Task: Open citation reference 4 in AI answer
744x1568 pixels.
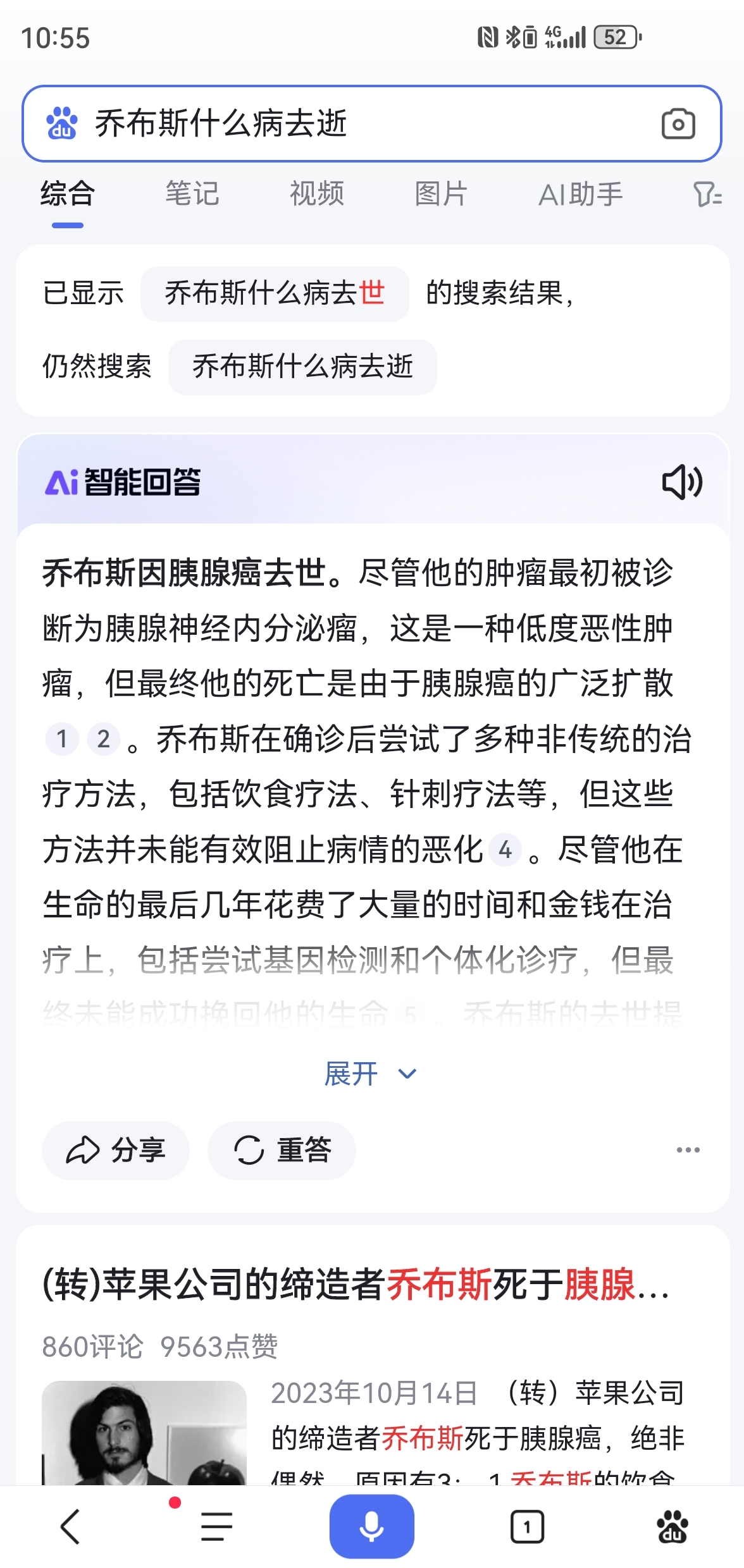Action: [505, 849]
